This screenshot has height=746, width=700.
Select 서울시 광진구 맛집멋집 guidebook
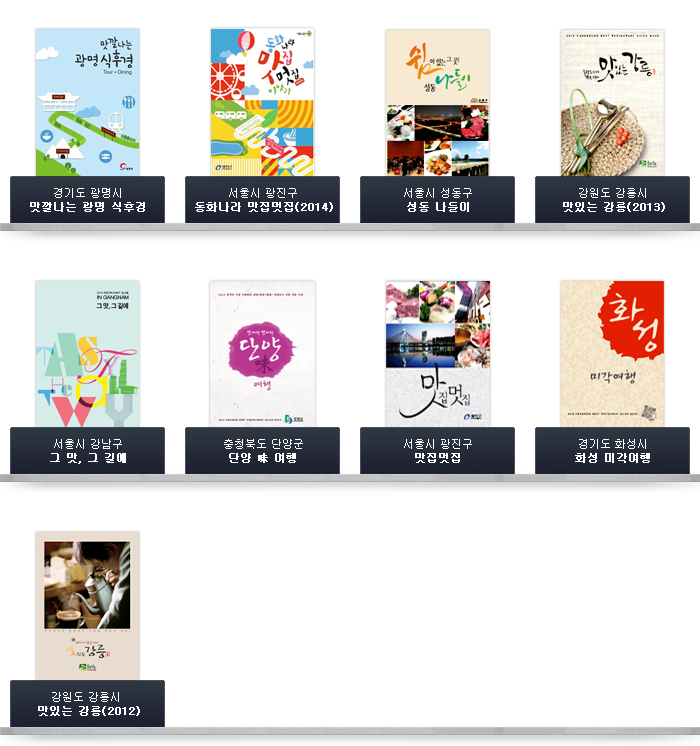pyautogui.click(x=437, y=354)
